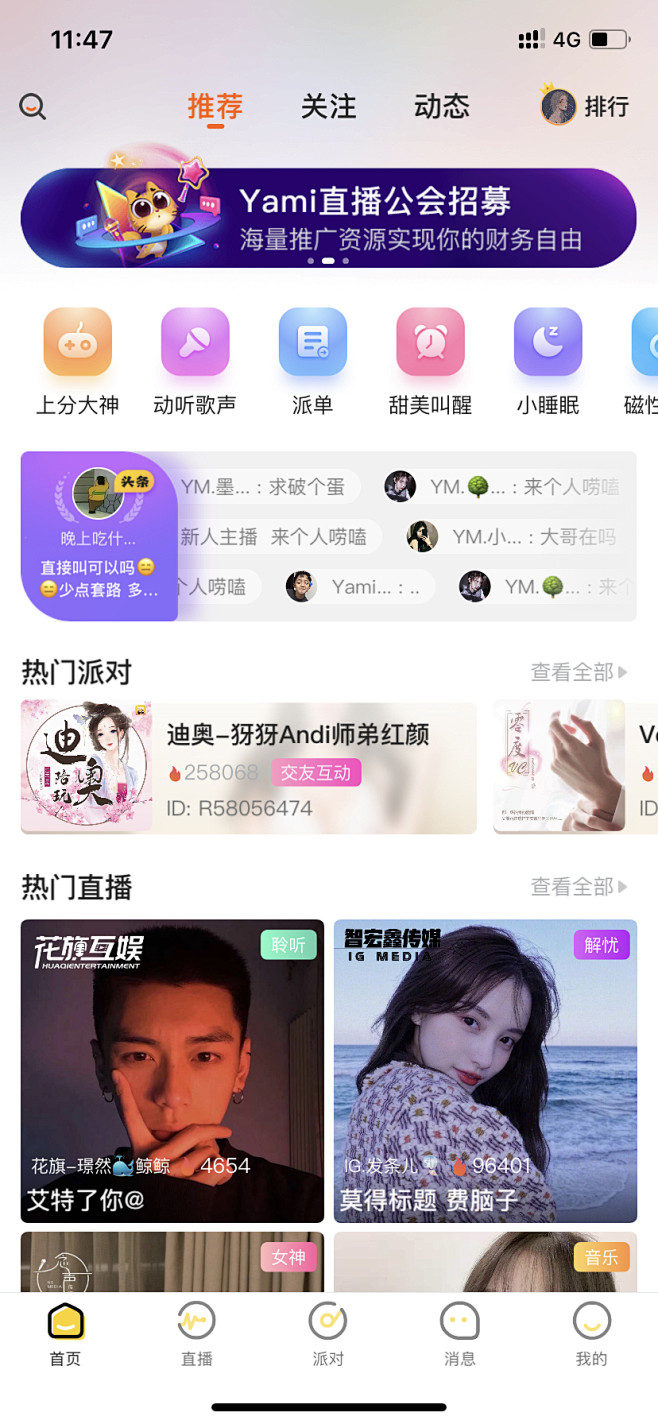The height and width of the screenshot is (1424, 658).
Task: Open the 动听歌声 category
Action: (x=195, y=361)
